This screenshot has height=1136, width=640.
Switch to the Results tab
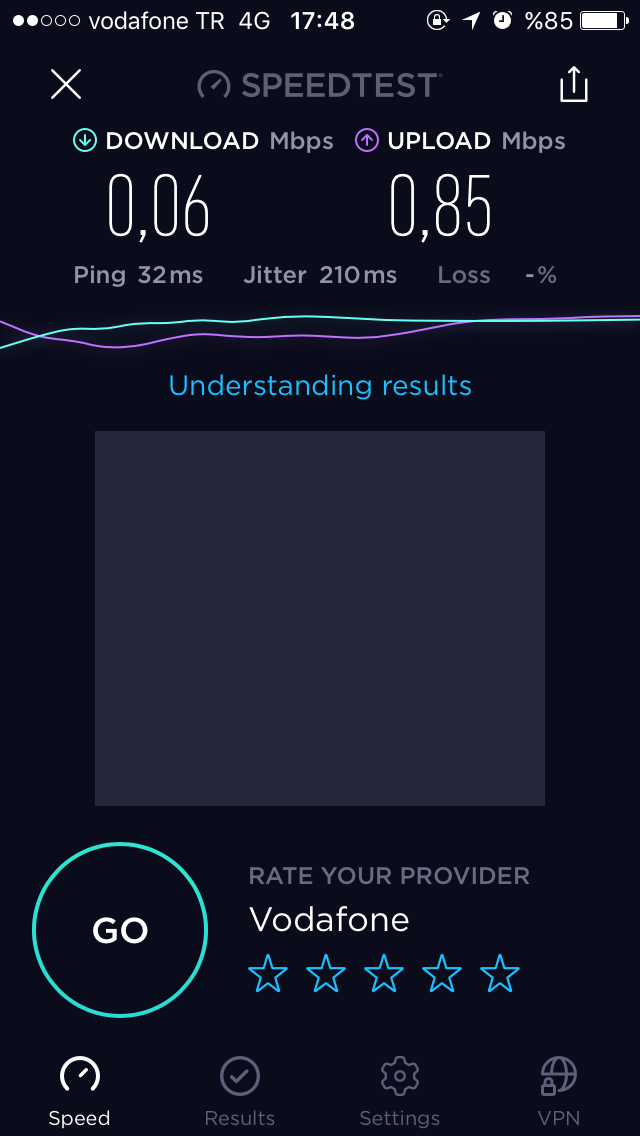pos(240,1092)
